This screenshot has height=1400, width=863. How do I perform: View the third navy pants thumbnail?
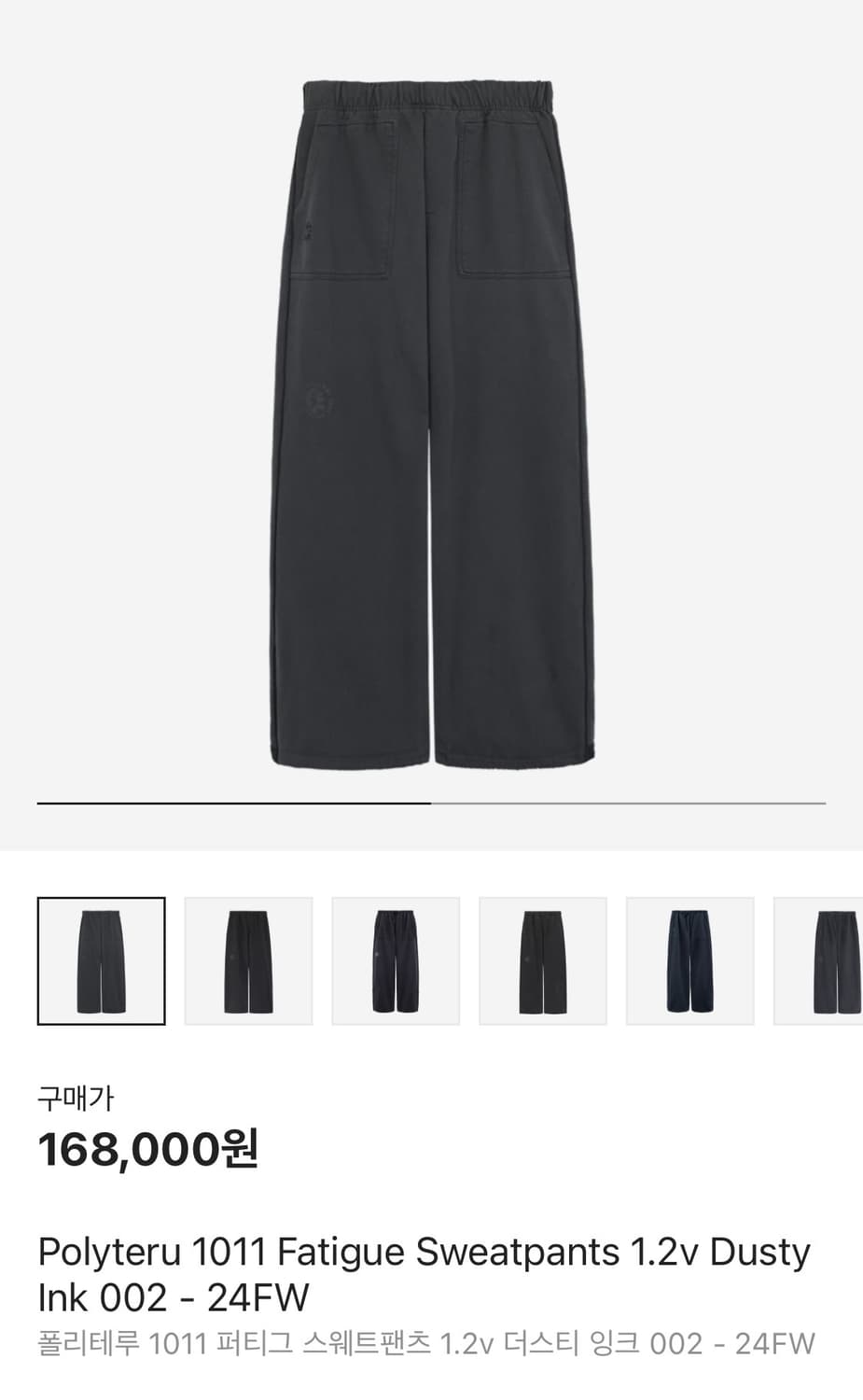(x=396, y=960)
